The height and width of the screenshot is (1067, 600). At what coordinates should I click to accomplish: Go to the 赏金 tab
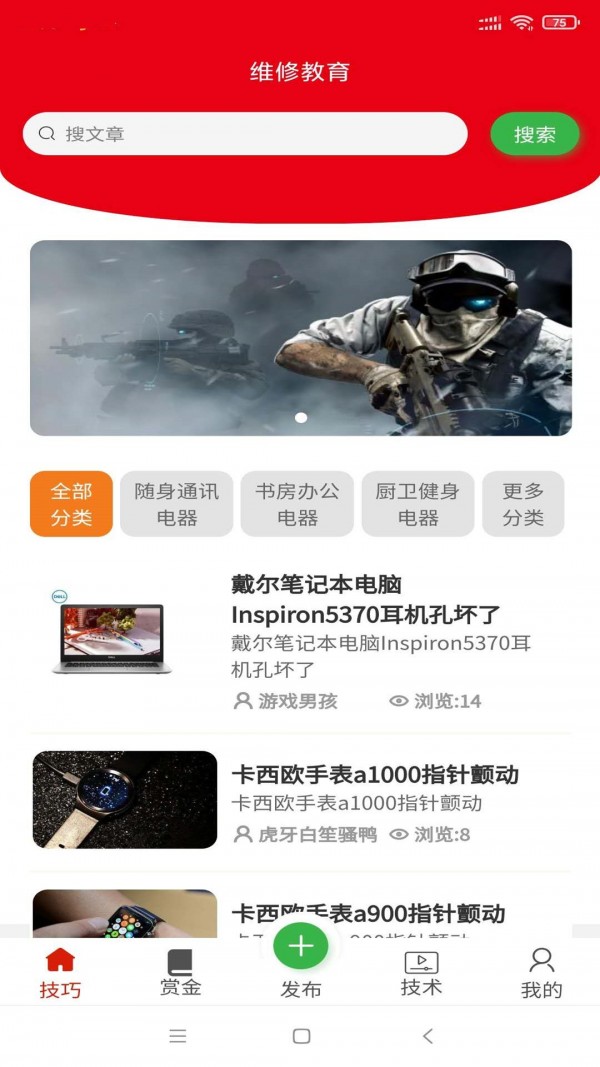[180, 973]
